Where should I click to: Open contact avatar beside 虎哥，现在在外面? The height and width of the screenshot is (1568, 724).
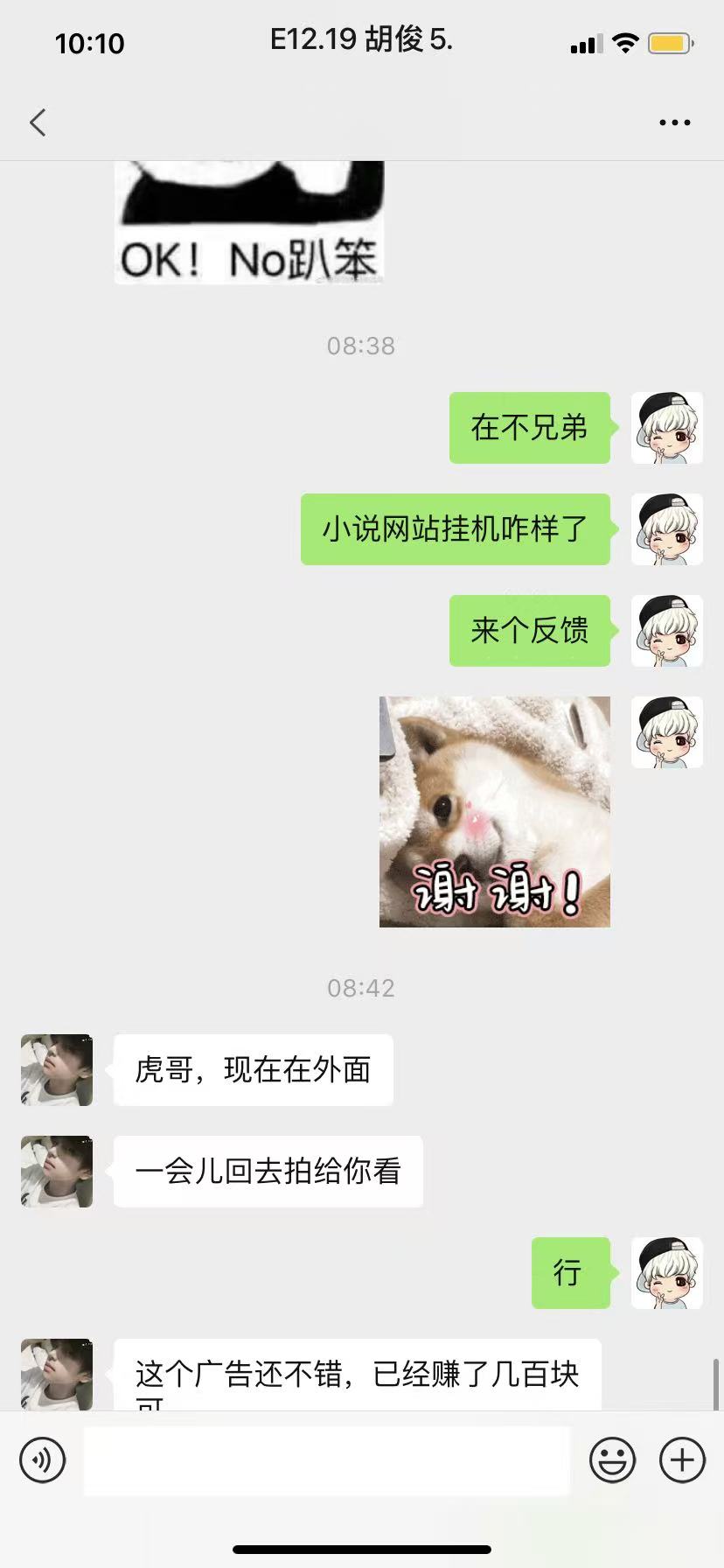(57, 1070)
